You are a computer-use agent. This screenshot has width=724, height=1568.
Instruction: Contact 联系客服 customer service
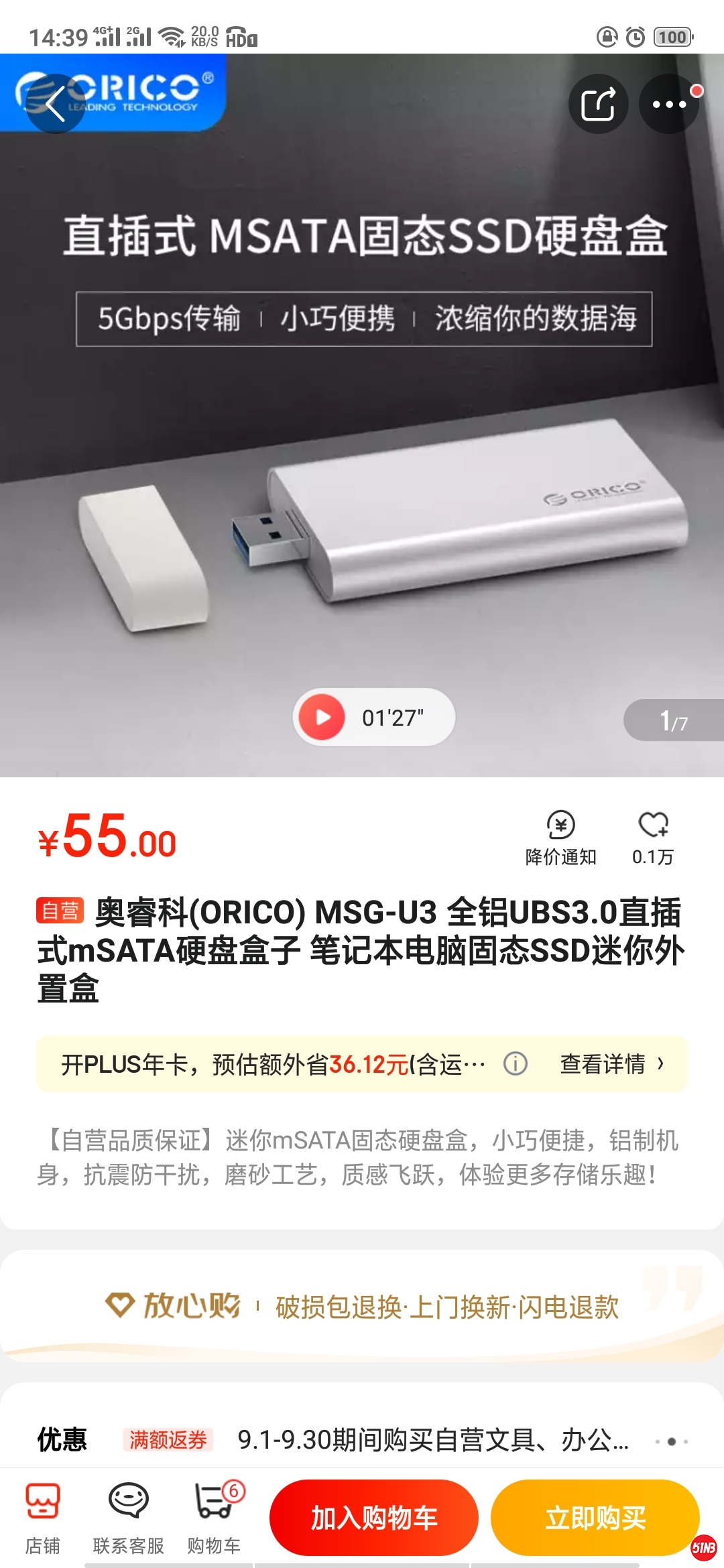pyautogui.click(x=128, y=1517)
